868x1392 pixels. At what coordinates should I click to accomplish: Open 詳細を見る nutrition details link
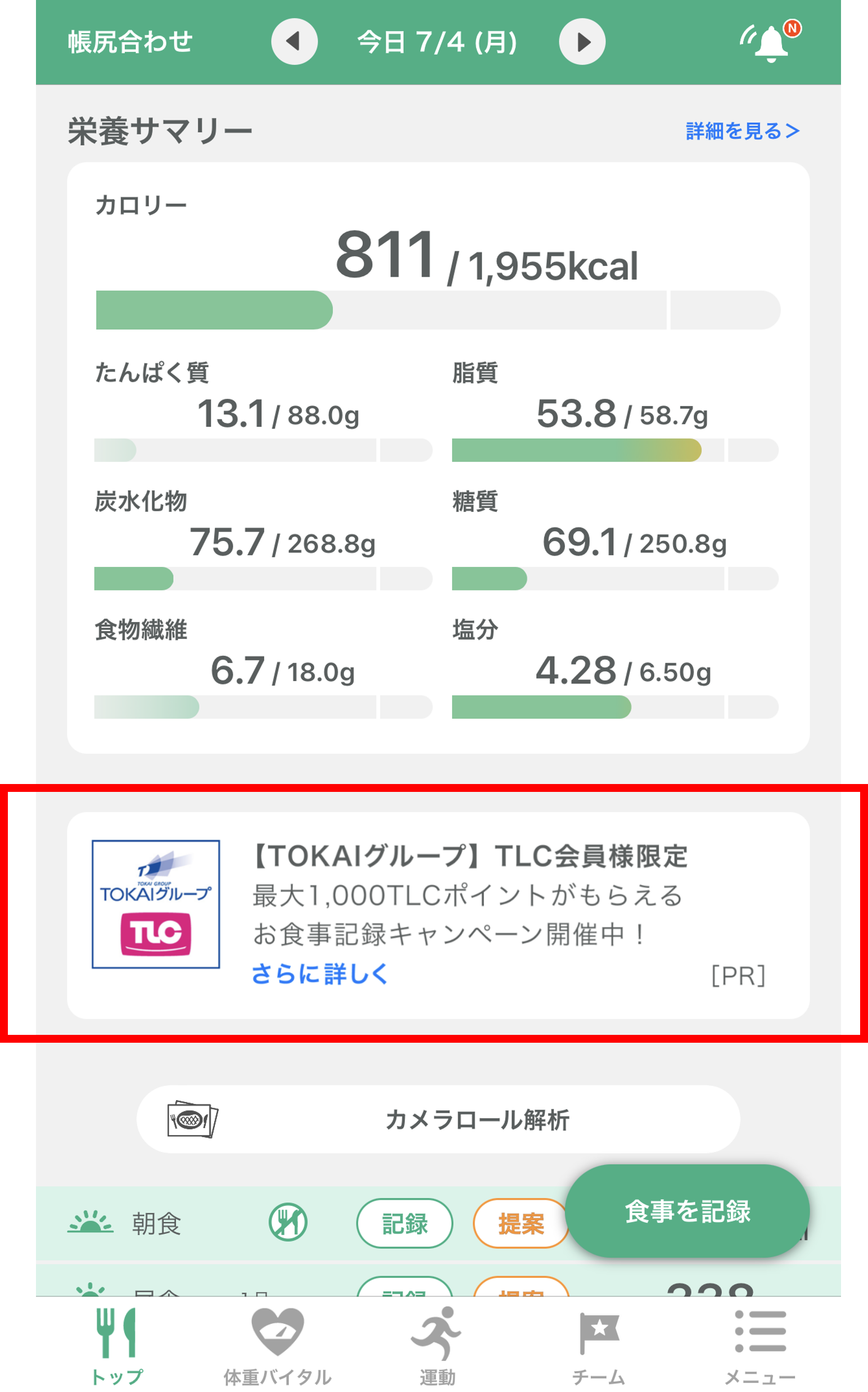(742, 131)
